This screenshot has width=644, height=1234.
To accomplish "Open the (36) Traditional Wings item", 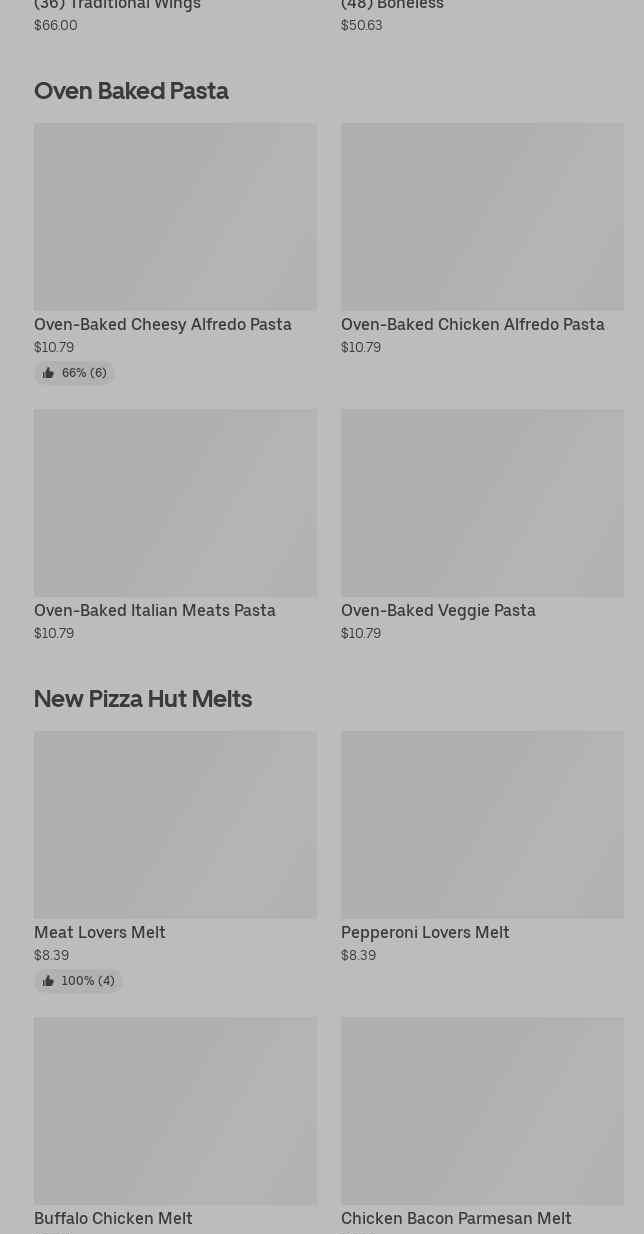I will [117, 7].
